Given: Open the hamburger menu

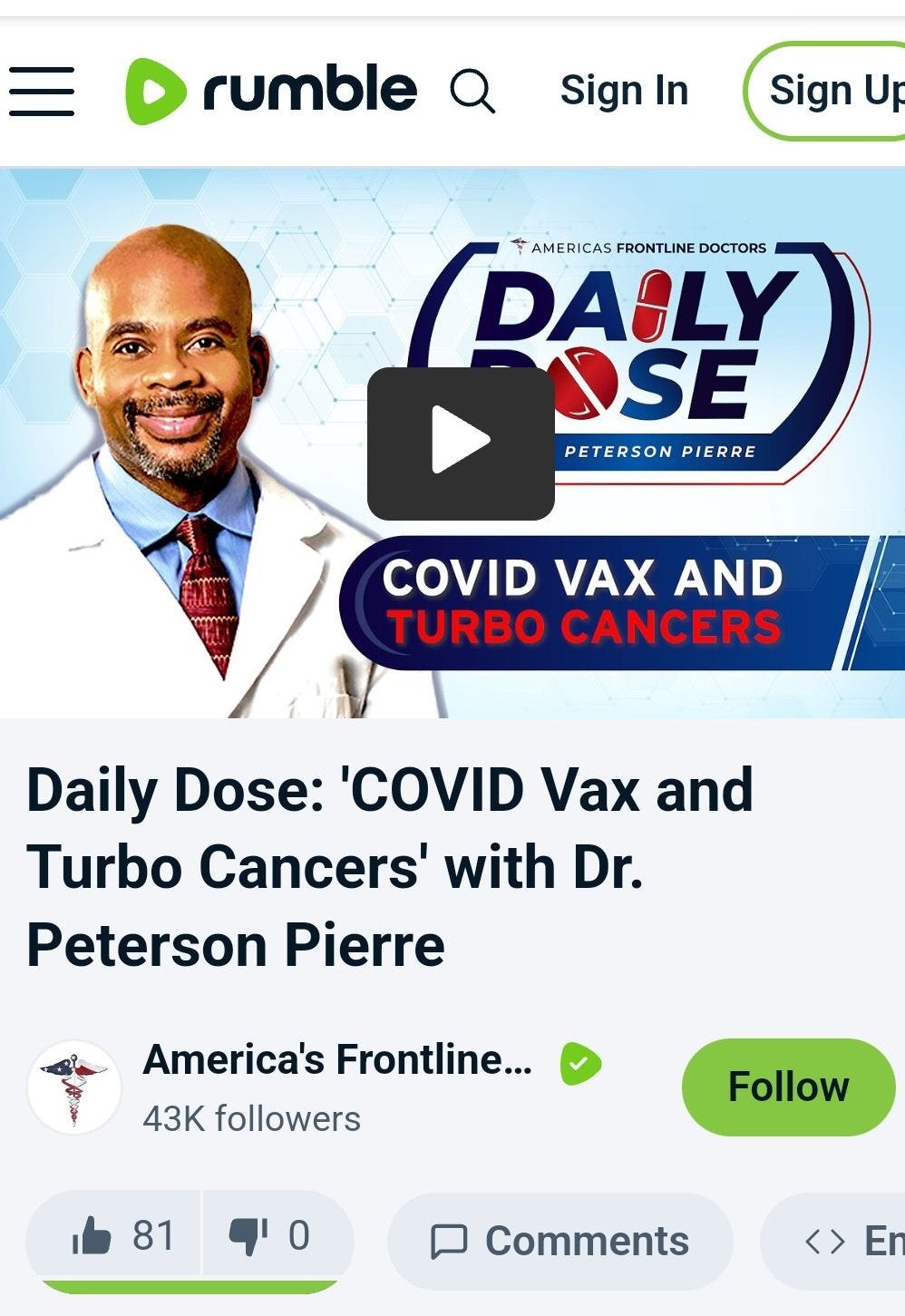Looking at the screenshot, I should coord(42,91).
